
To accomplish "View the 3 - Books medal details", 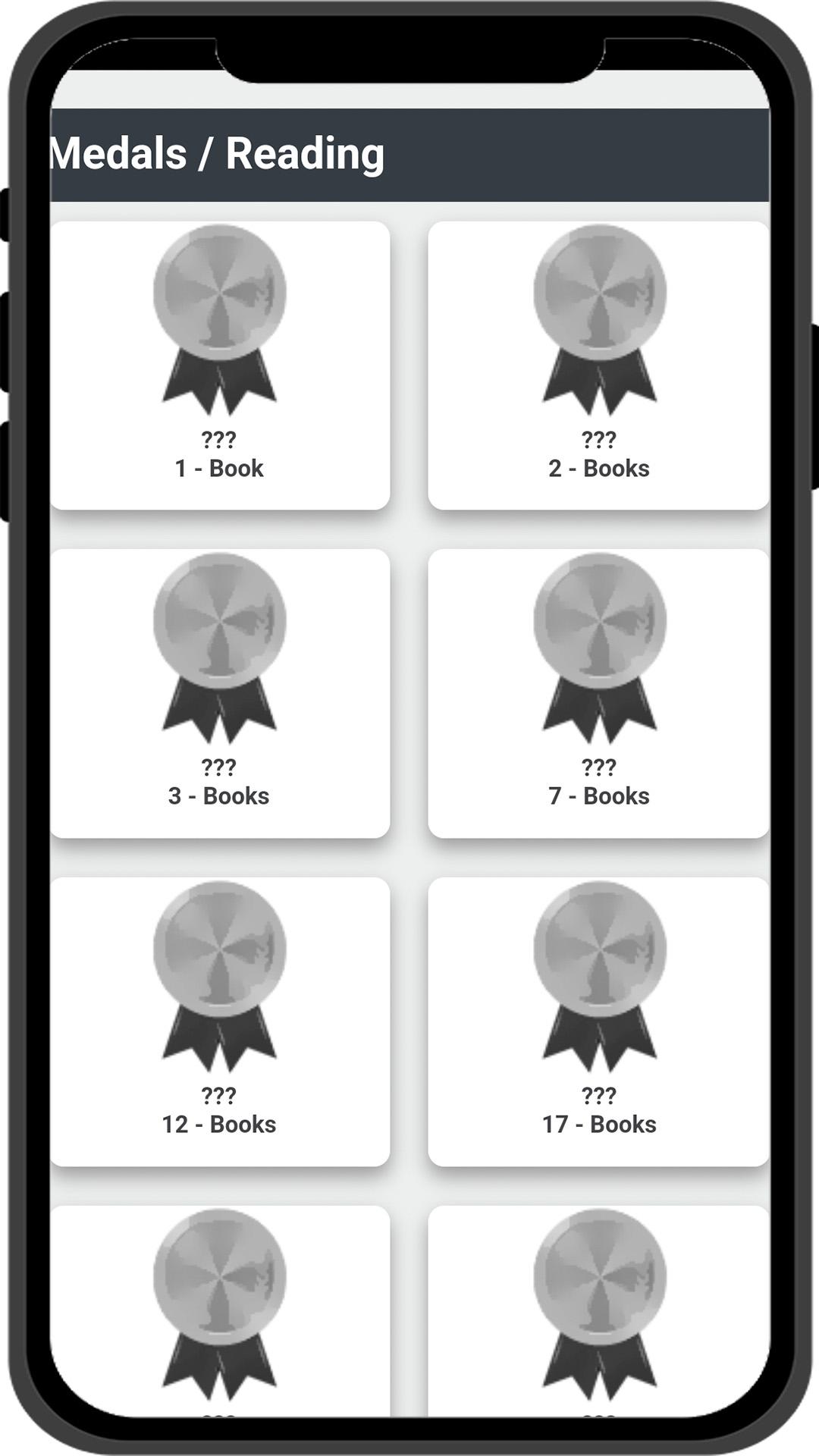I will (x=220, y=694).
